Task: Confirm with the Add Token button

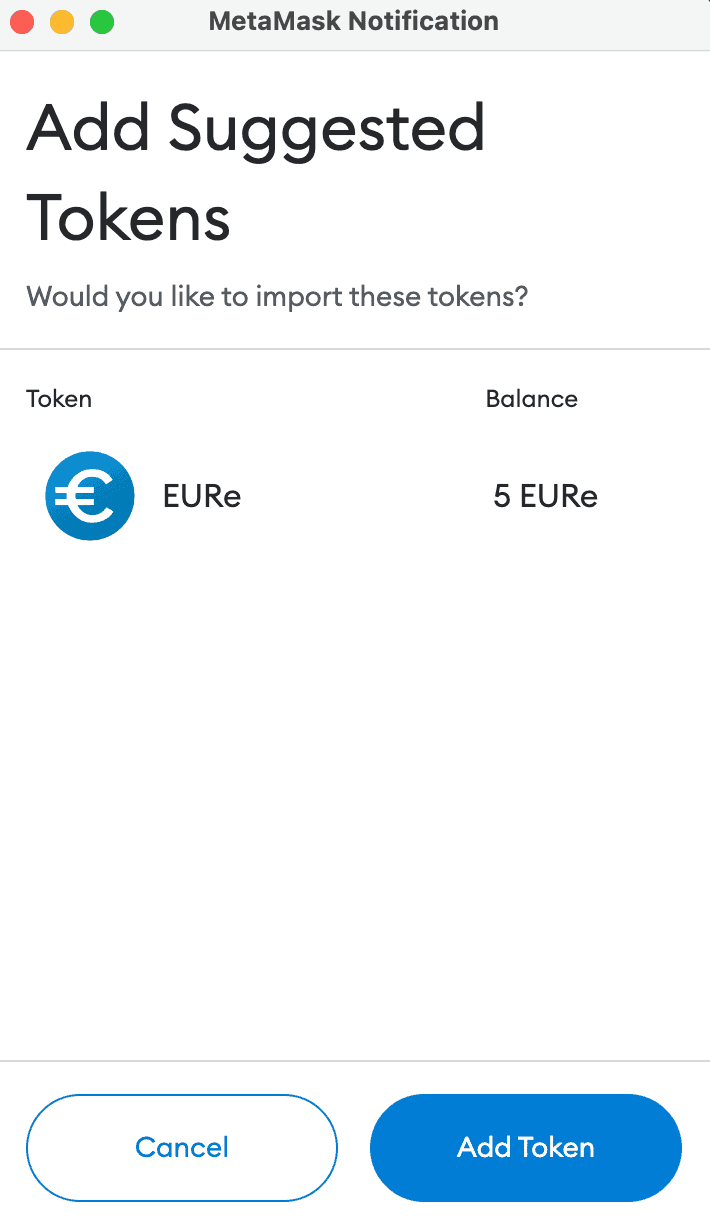Action: tap(526, 1147)
